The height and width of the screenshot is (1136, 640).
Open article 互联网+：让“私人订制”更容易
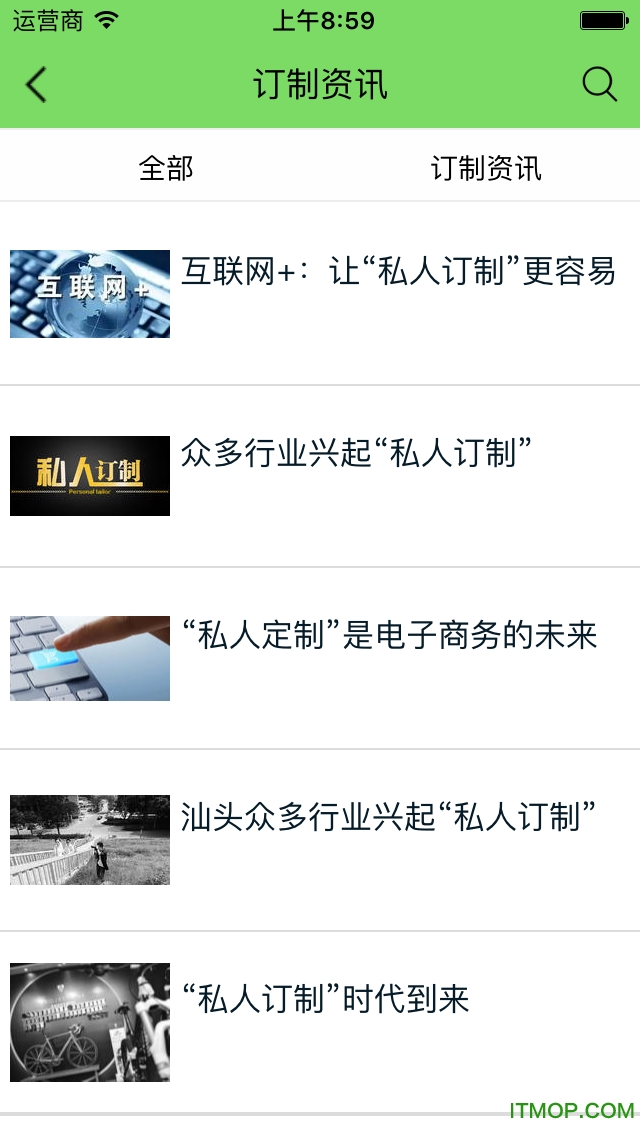(x=397, y=271)
